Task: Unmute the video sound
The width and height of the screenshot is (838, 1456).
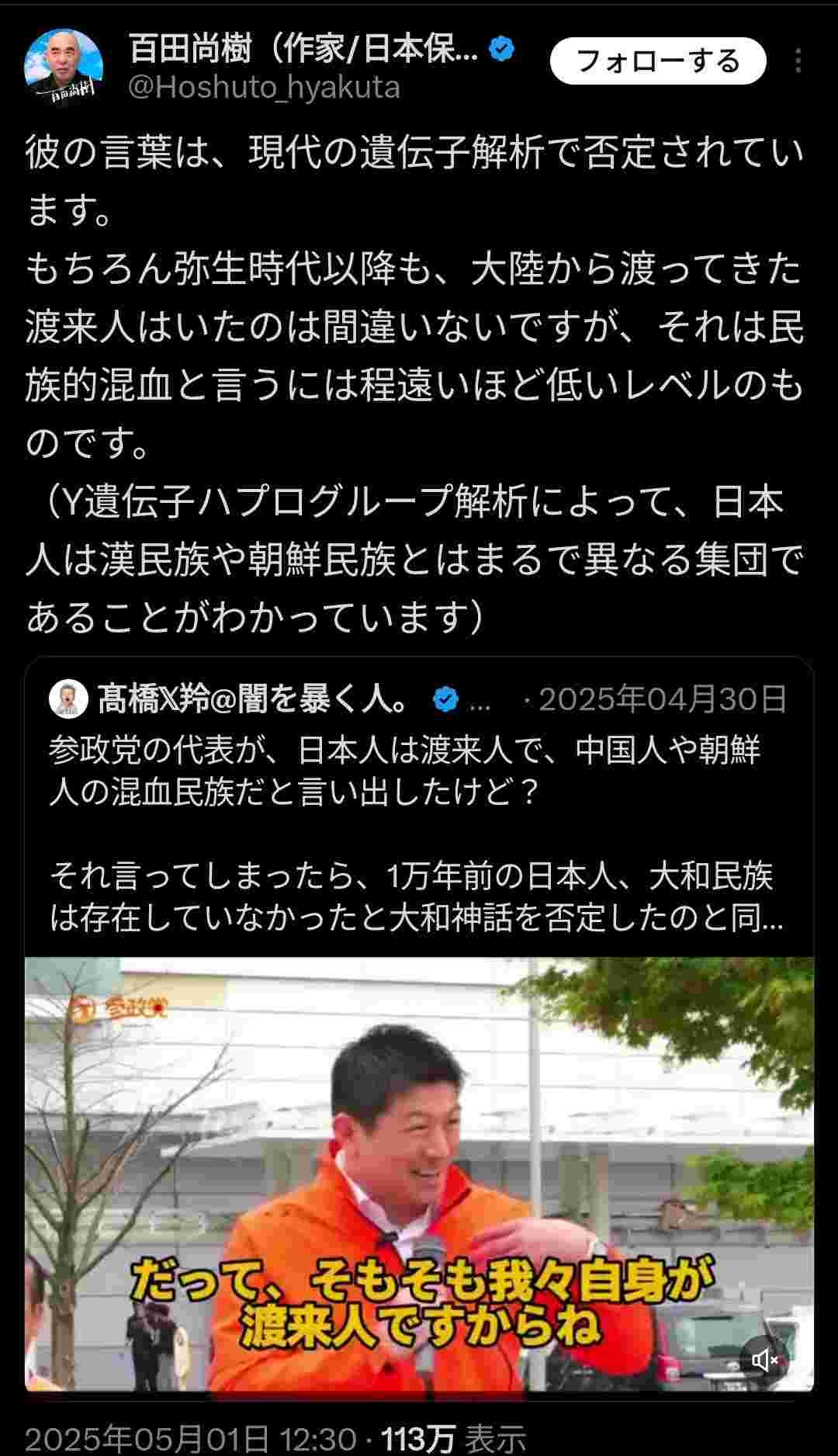Action: tap(764, 1359)
